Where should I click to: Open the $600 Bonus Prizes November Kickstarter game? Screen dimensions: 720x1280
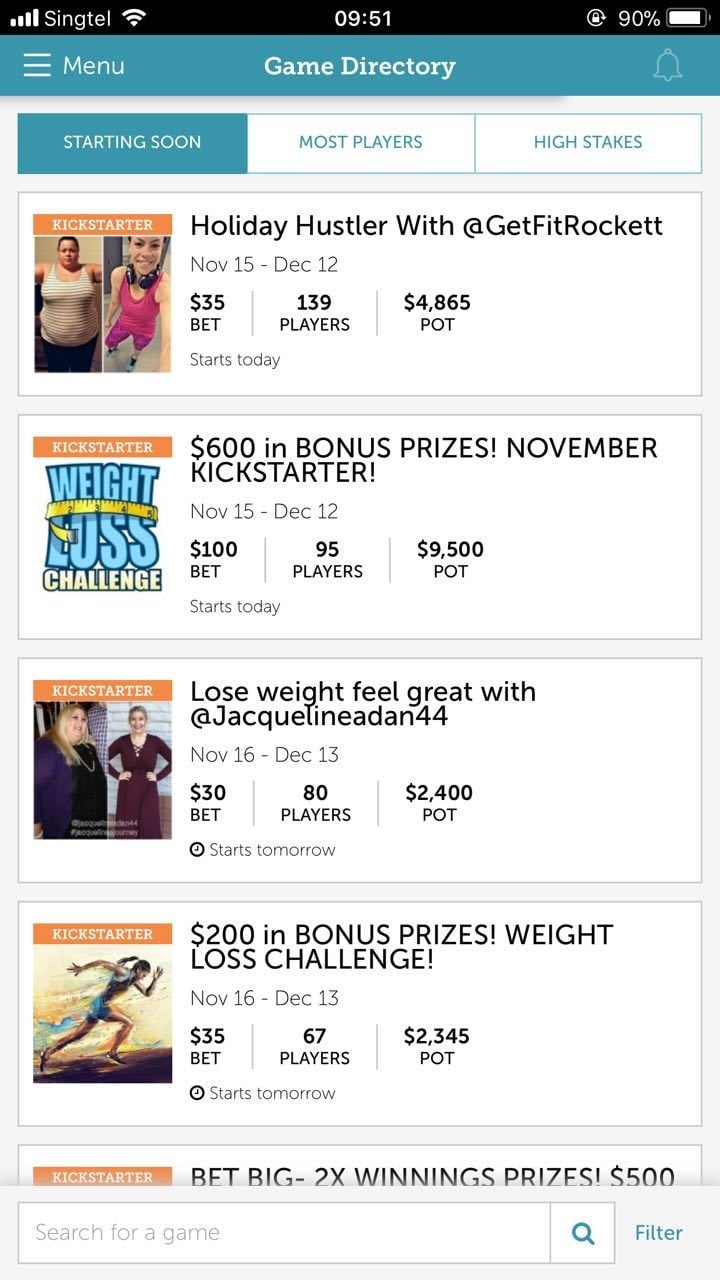click(424, 460)
